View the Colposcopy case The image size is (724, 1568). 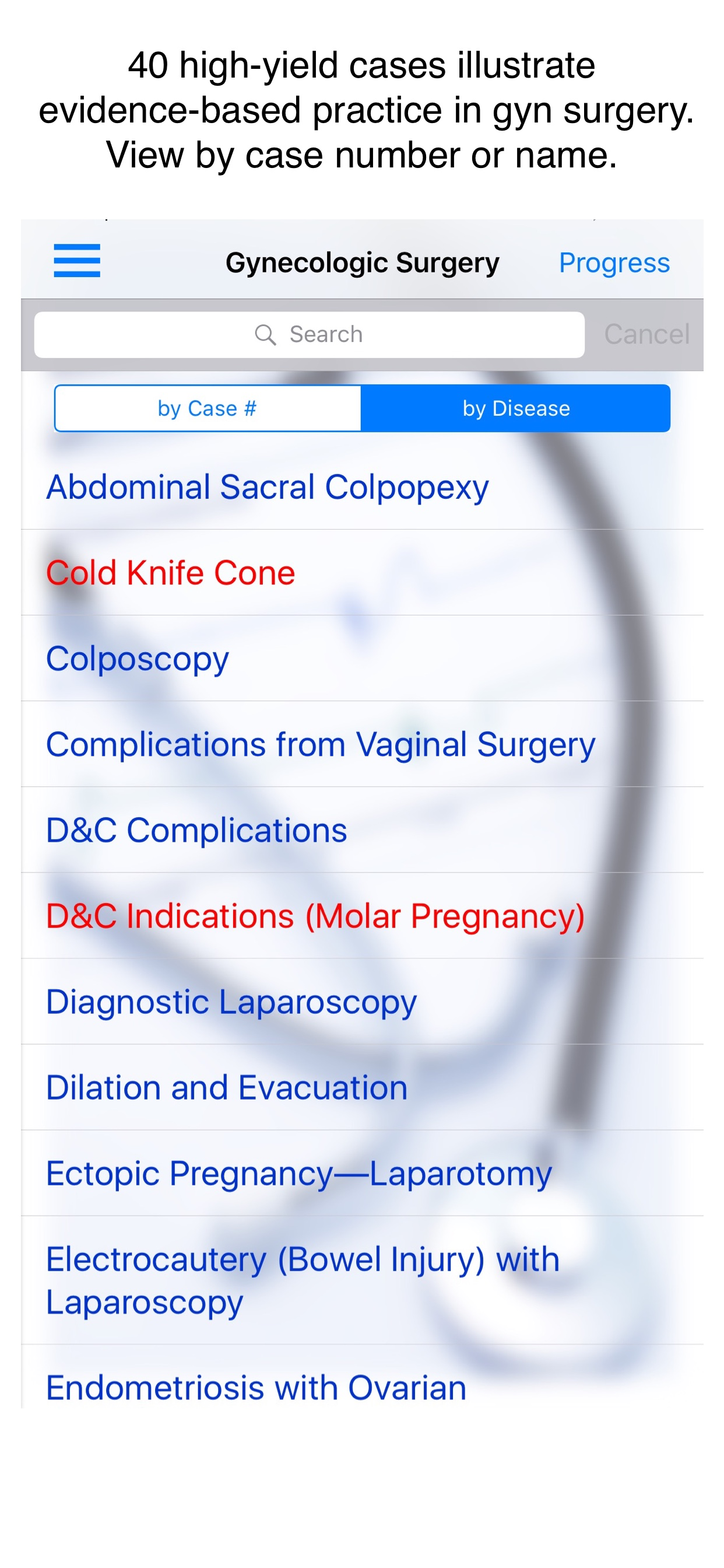coord(362,659)
